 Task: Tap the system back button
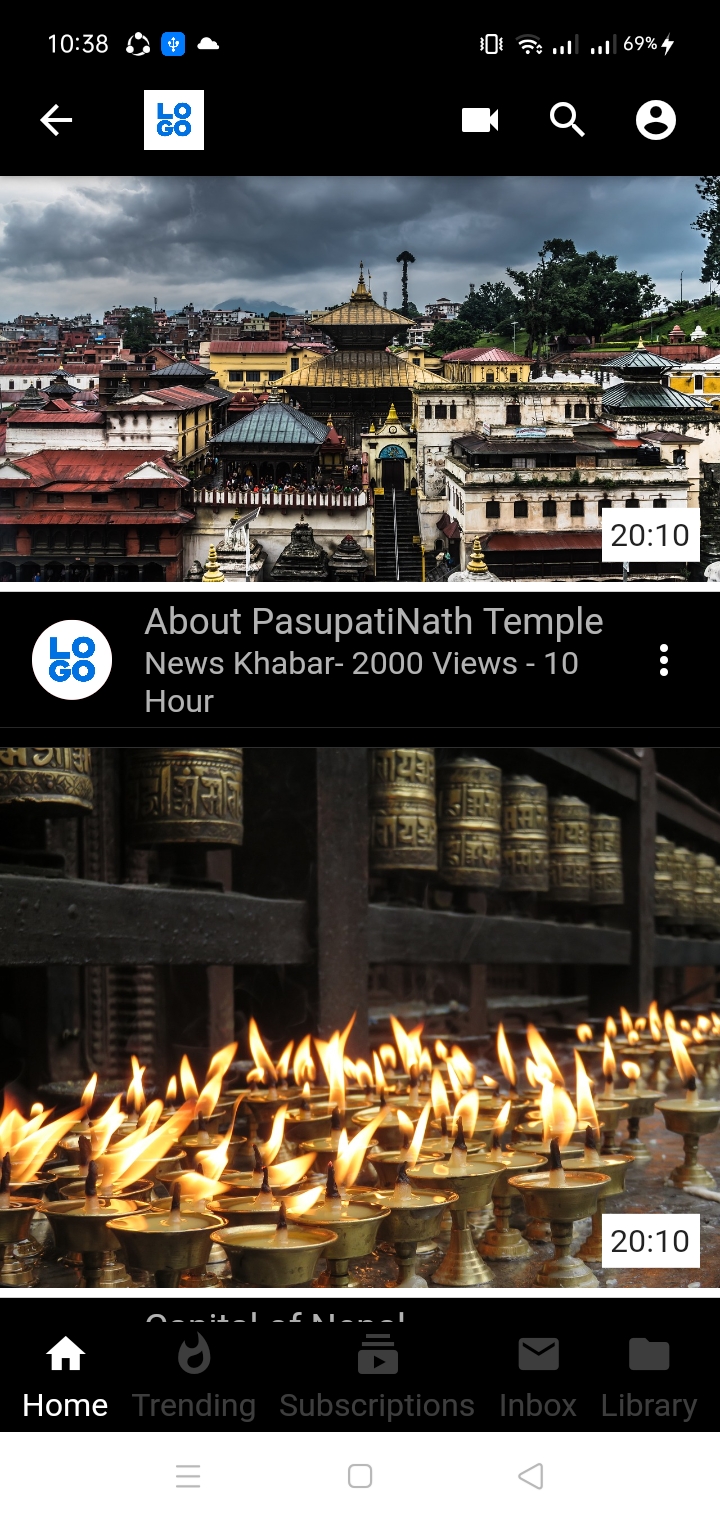[x=531, y=1476]
